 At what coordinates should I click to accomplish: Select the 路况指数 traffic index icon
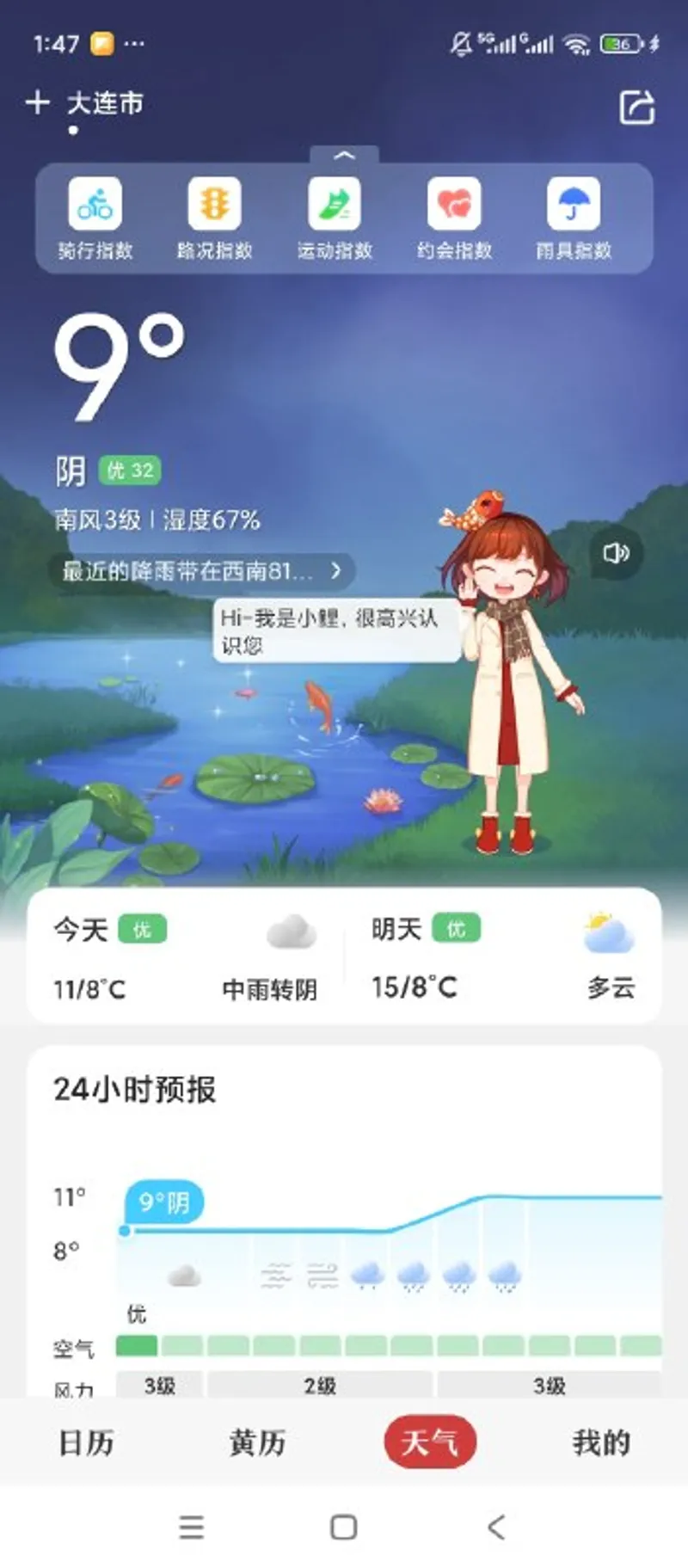tap(213, 206)
